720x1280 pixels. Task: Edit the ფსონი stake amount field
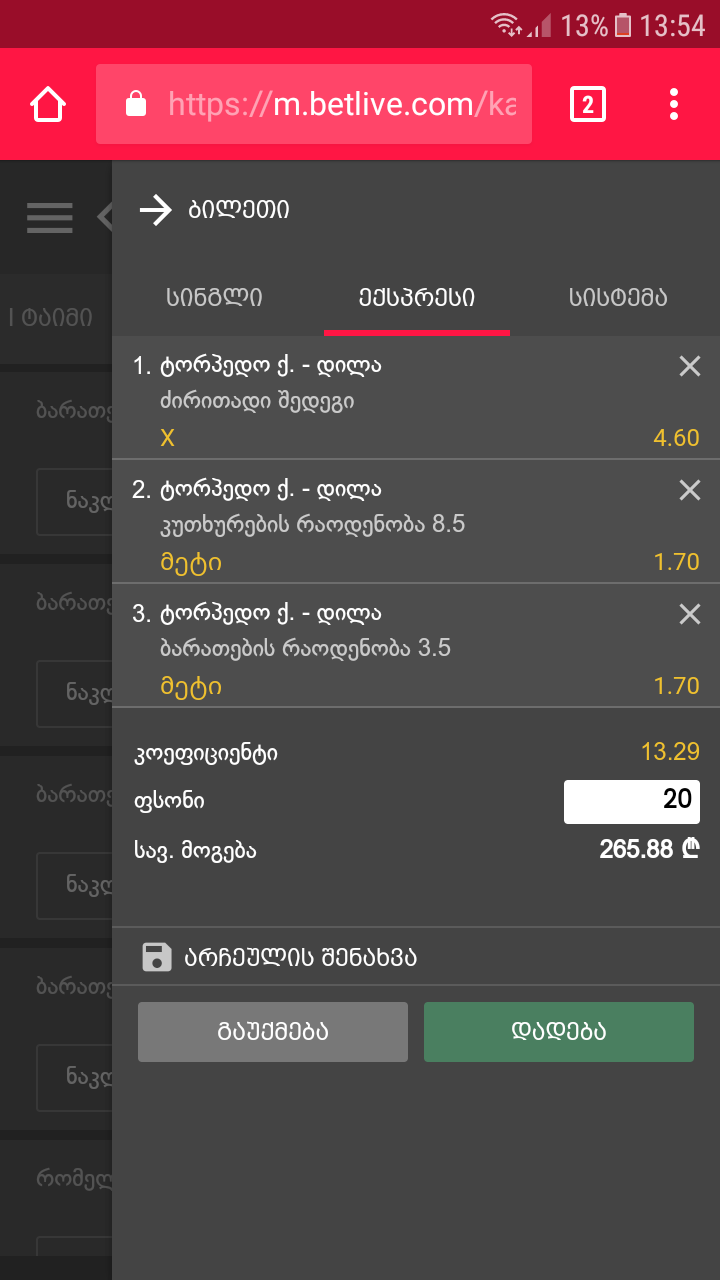(631, 801)
